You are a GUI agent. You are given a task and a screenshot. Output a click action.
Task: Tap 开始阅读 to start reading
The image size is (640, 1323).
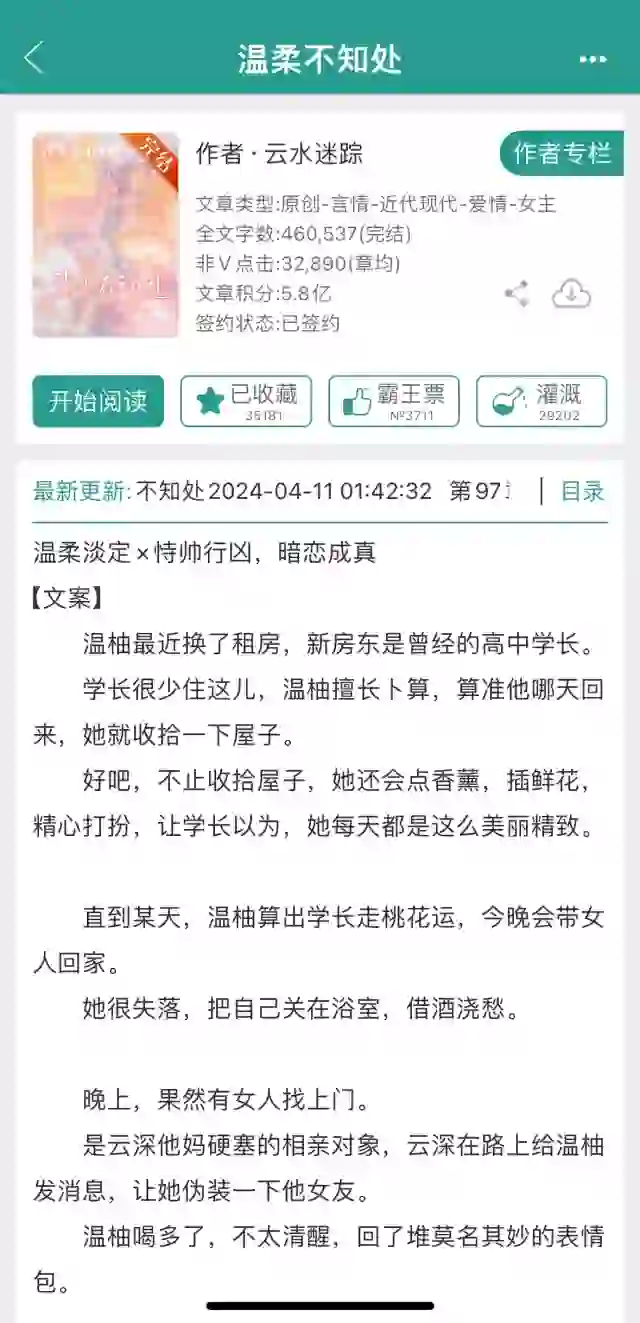click(x=98, y=401)
